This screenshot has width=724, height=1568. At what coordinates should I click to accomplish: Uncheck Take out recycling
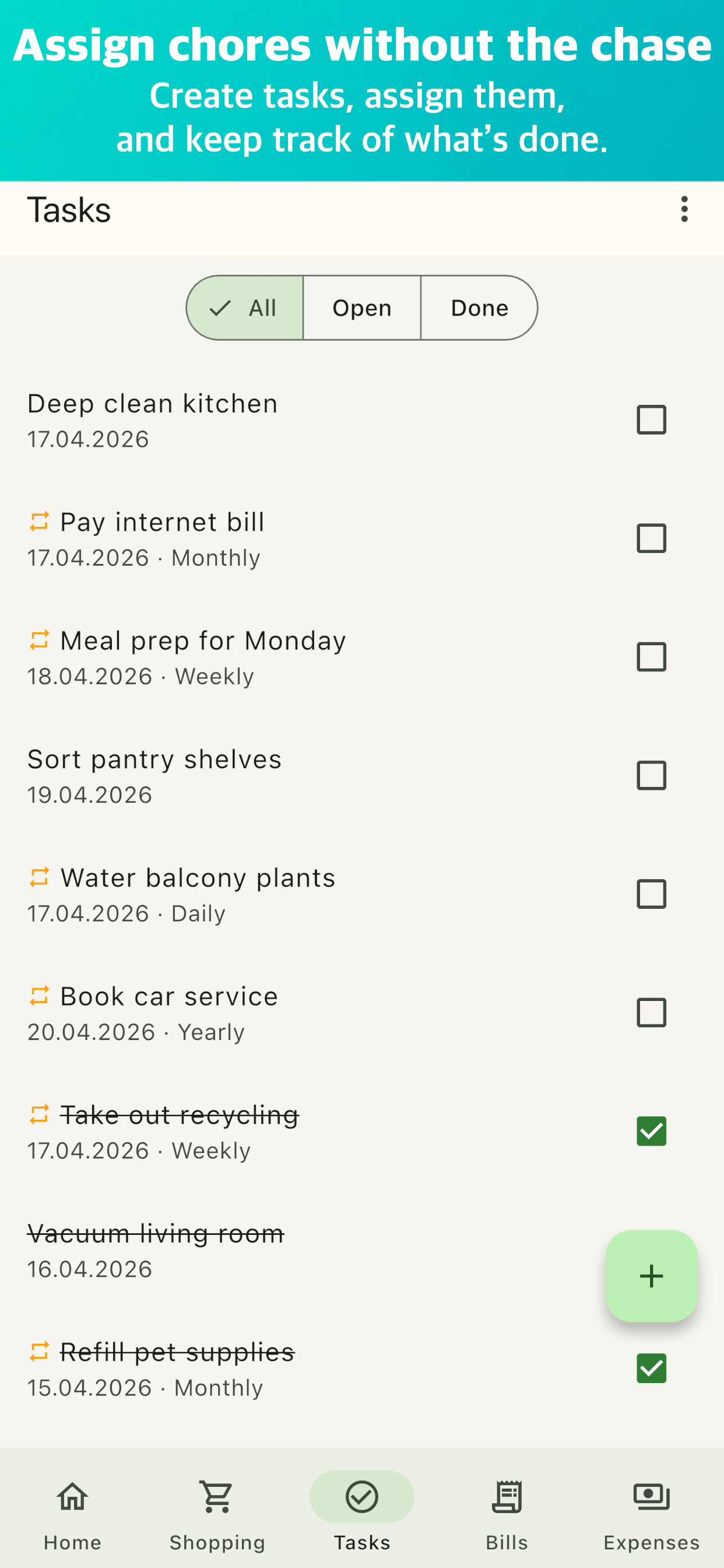(x=651, y=1132)
